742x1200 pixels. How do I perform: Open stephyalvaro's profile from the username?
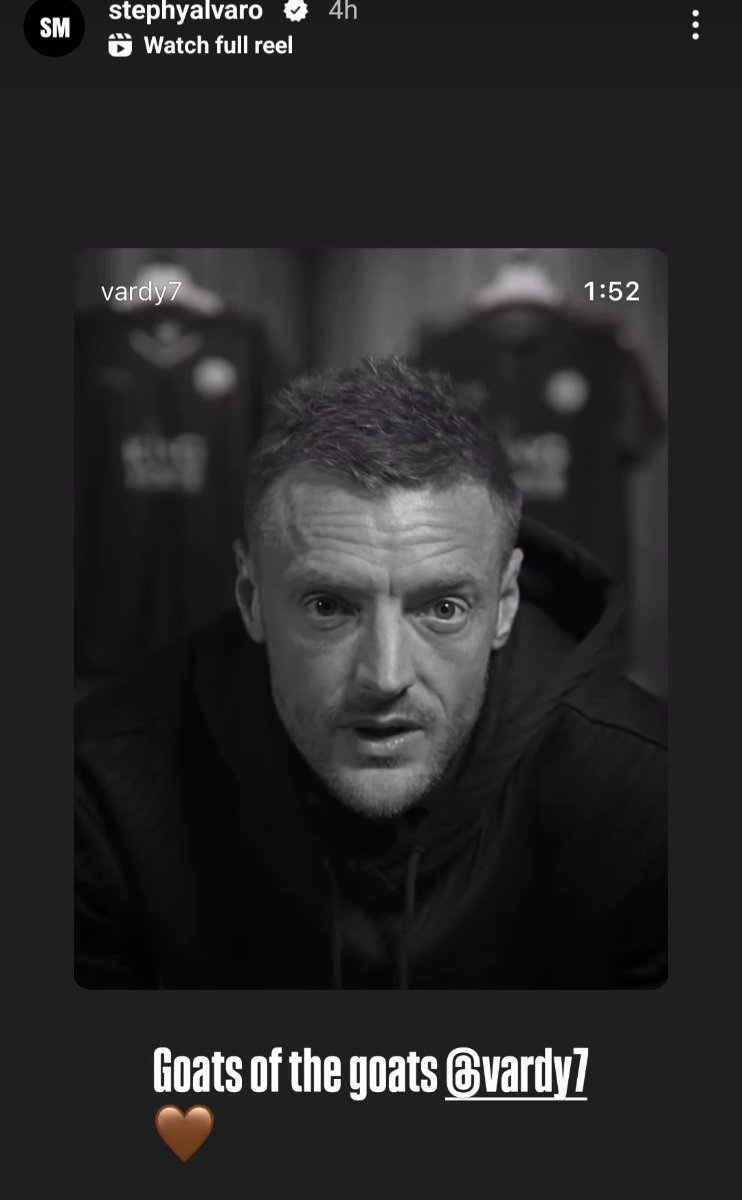185,12
